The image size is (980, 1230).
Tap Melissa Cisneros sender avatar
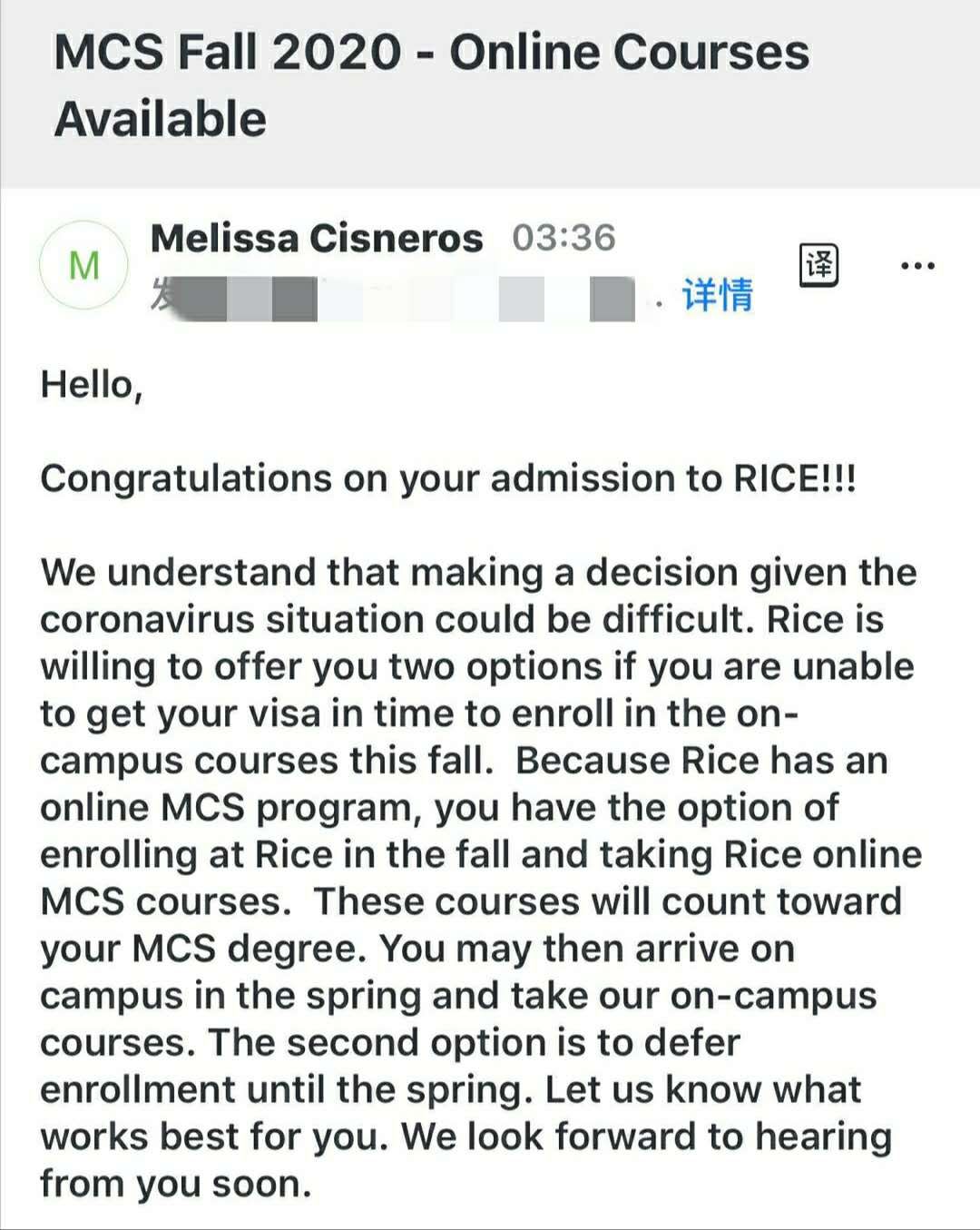click(x=83, y=265)
